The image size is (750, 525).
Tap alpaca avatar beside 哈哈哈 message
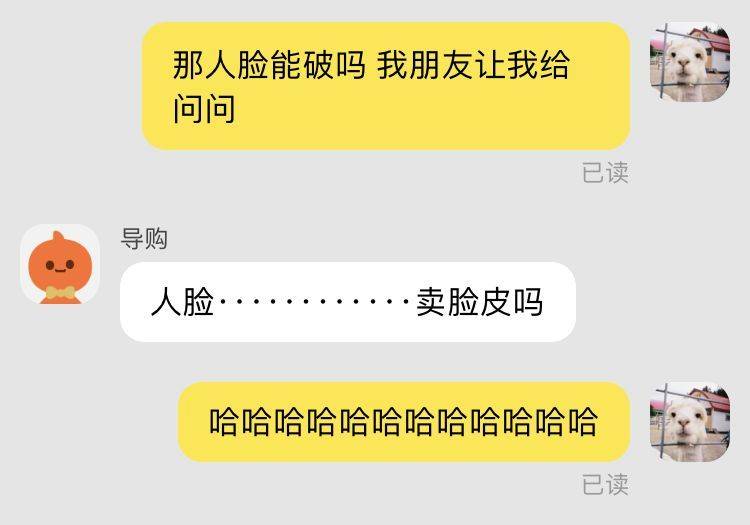pyautogui.click(x=690, y=422)
